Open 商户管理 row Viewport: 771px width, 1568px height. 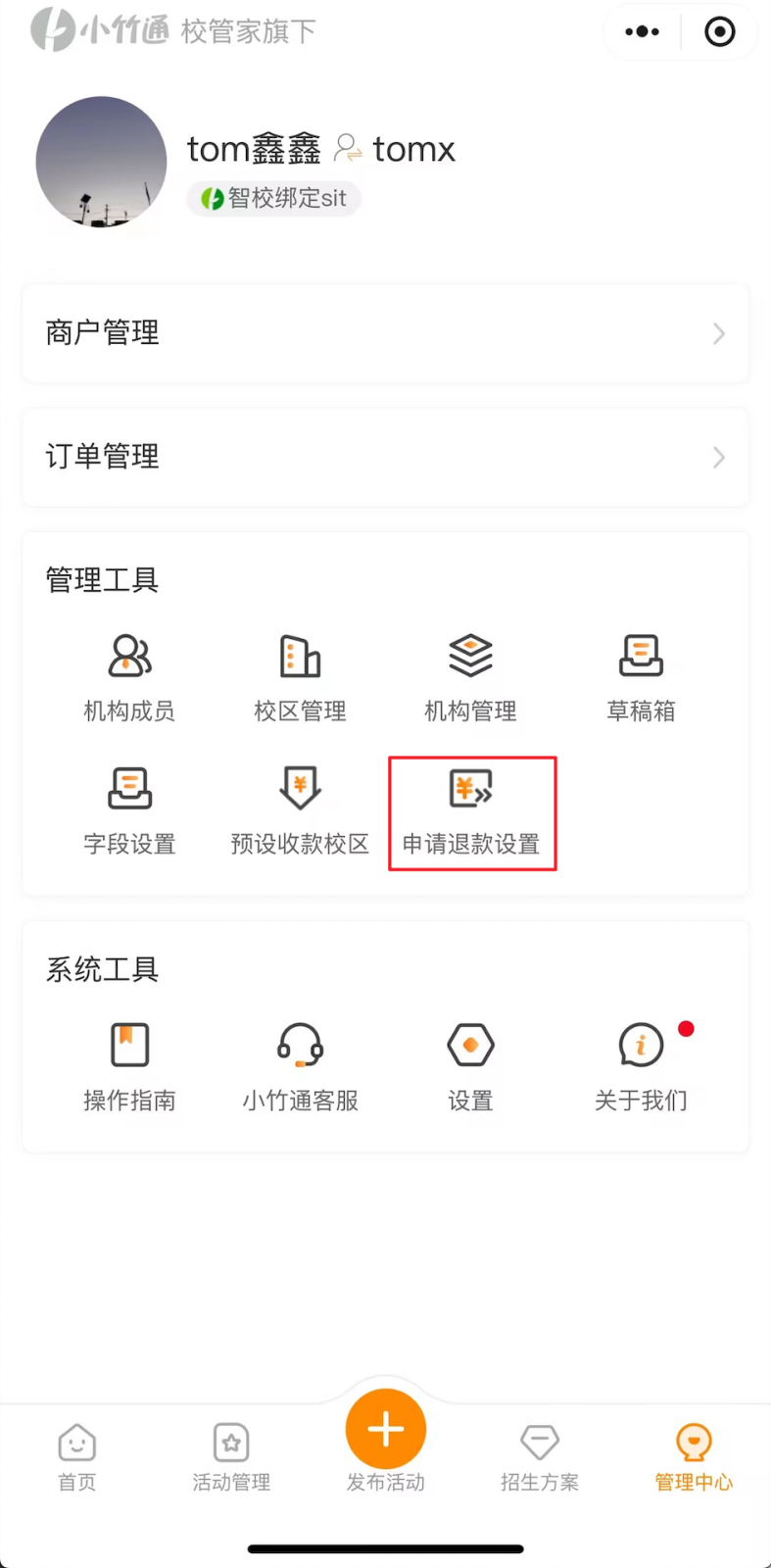point(385,333)
